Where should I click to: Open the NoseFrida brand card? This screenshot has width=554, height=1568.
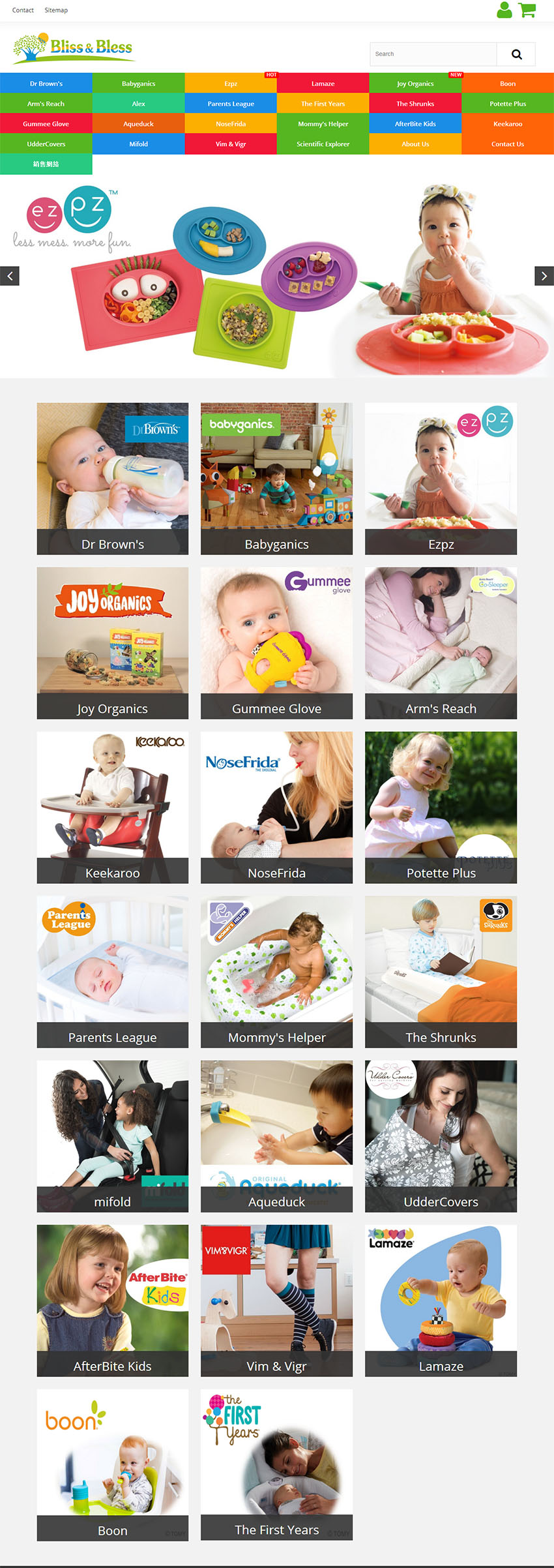point(276,807)
